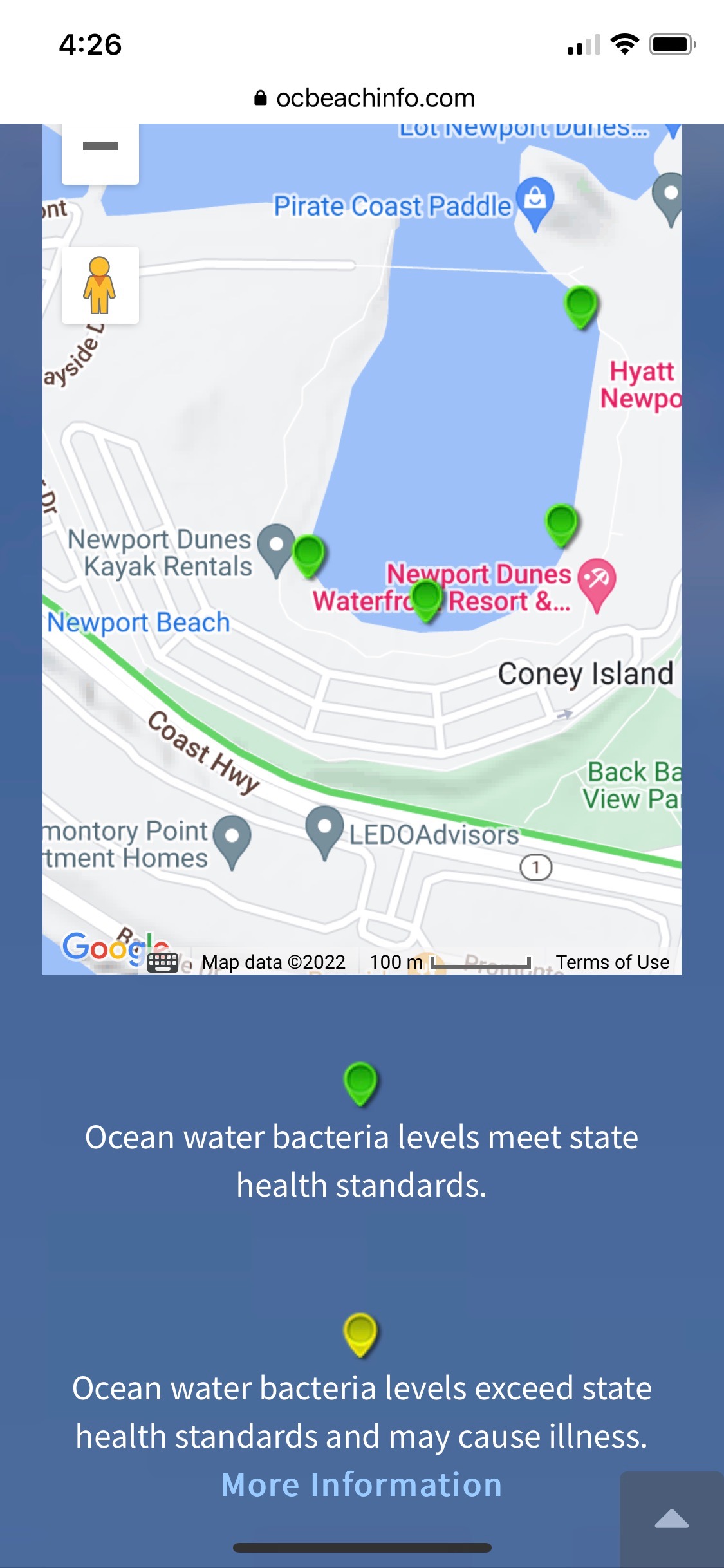This screenshot has height=1568, width=724.
Task: Open the Terms of Use link
Action: click(x=612, y=962)
